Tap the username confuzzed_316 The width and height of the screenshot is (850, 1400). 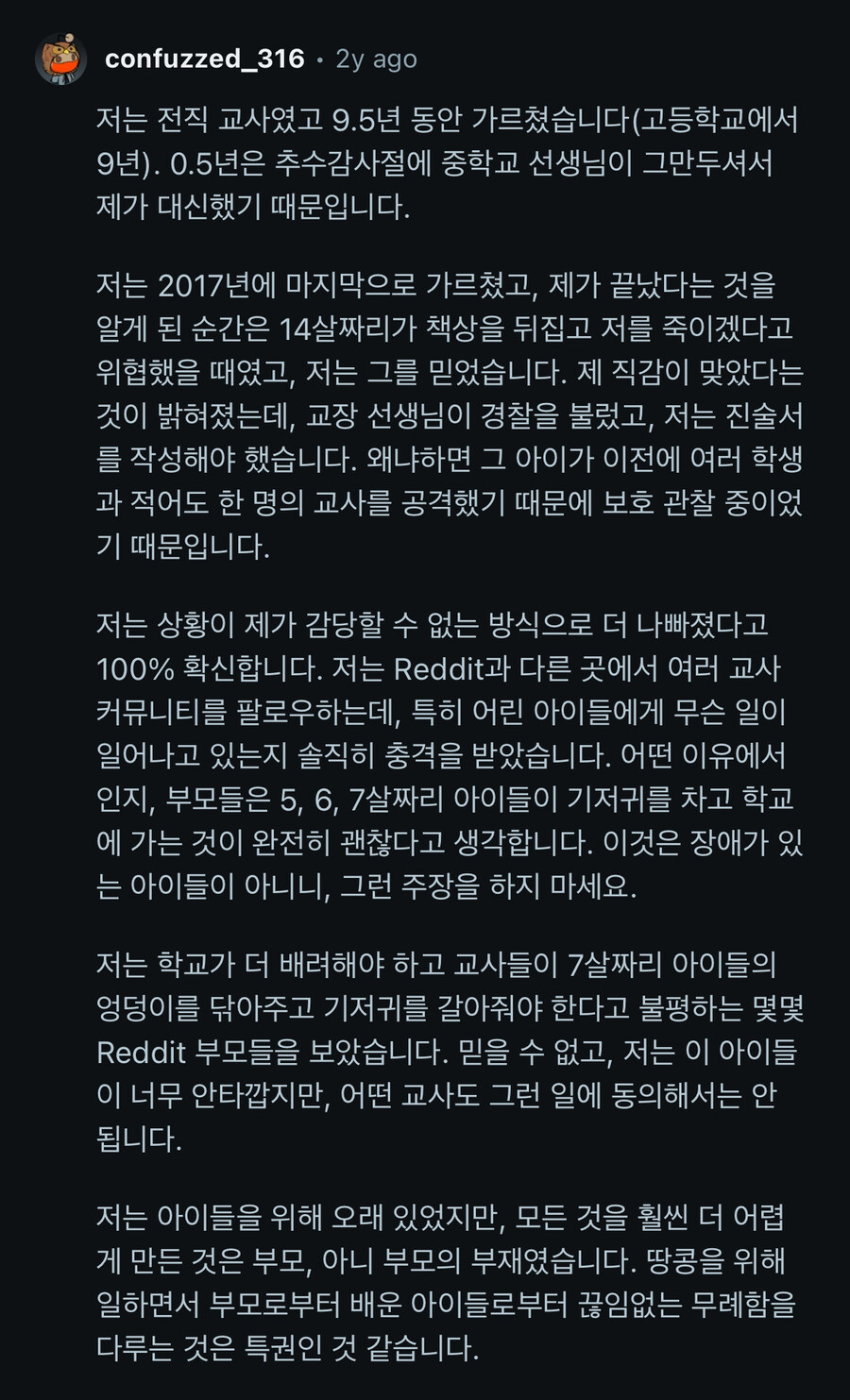pos(204,59)
